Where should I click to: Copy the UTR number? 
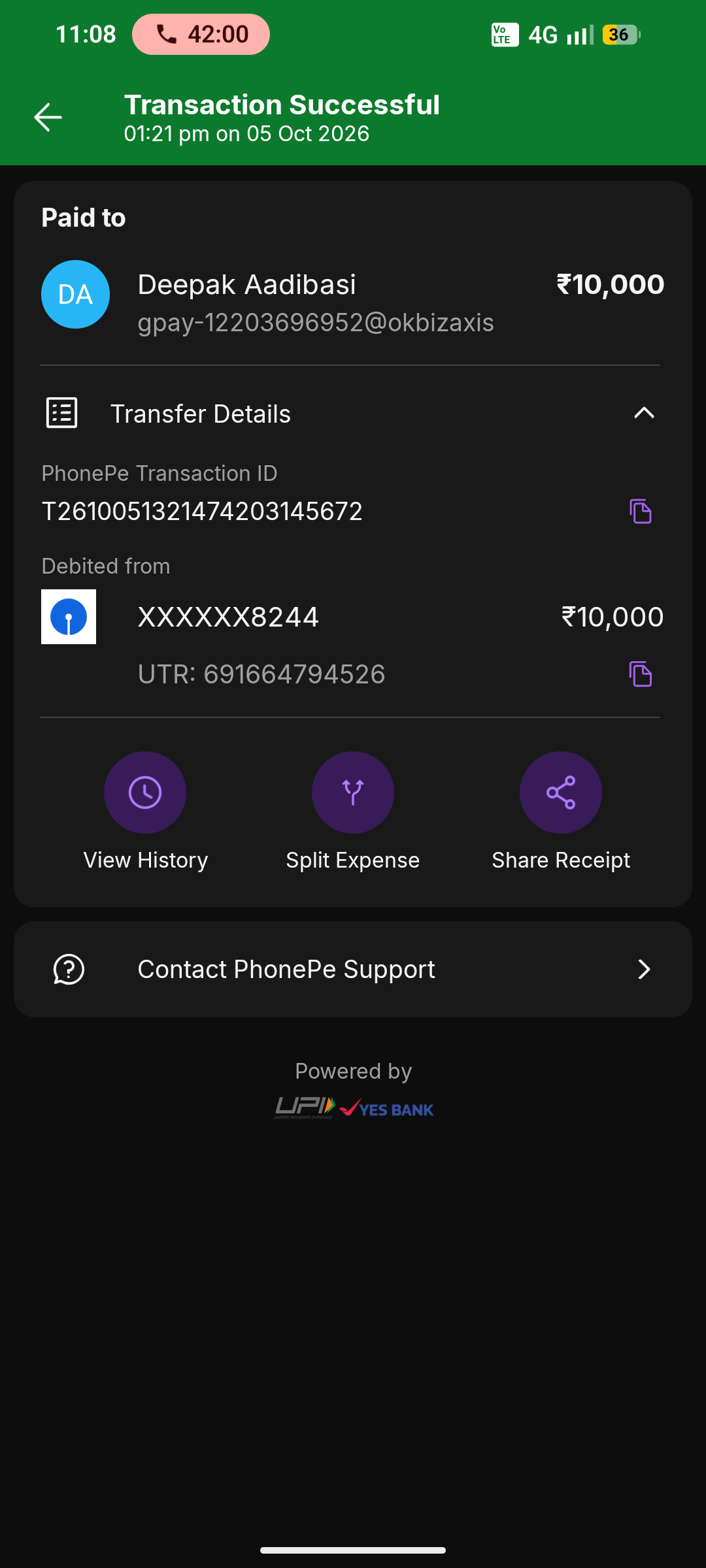641,674
